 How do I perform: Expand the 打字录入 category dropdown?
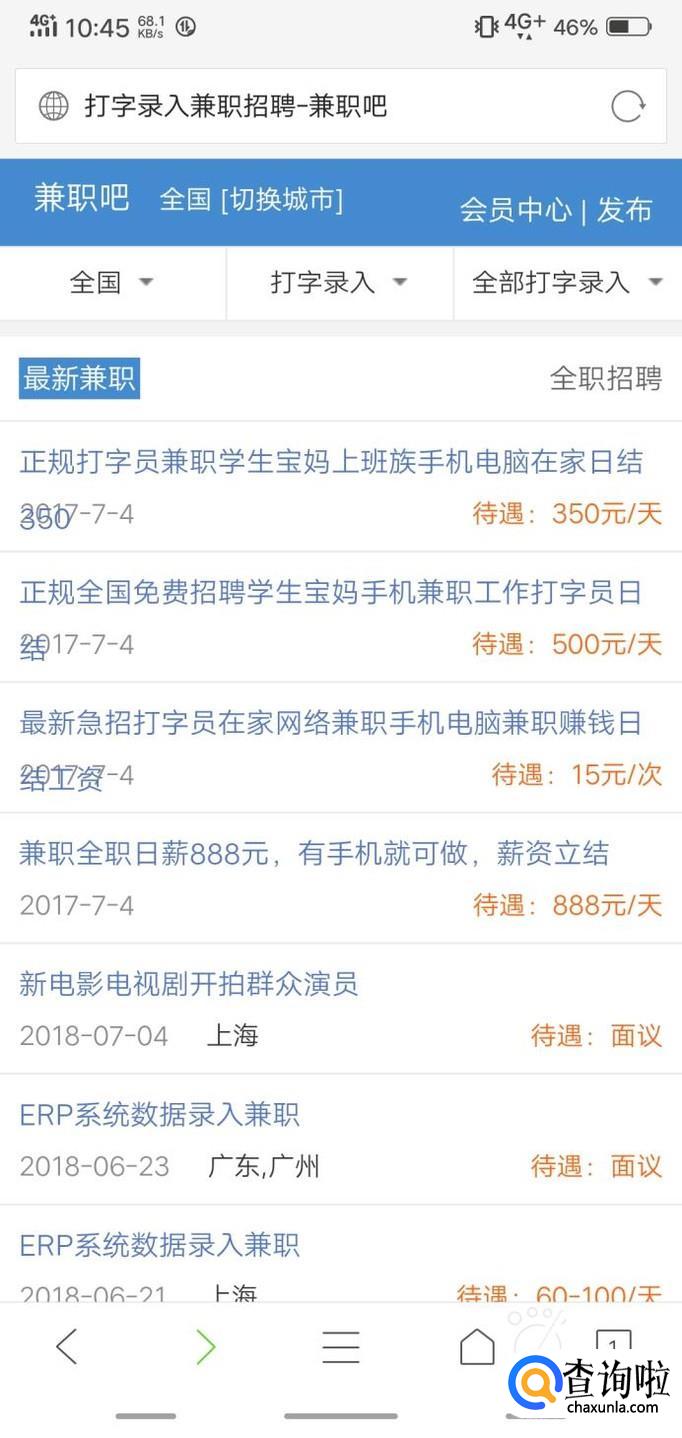click(339, 283)
